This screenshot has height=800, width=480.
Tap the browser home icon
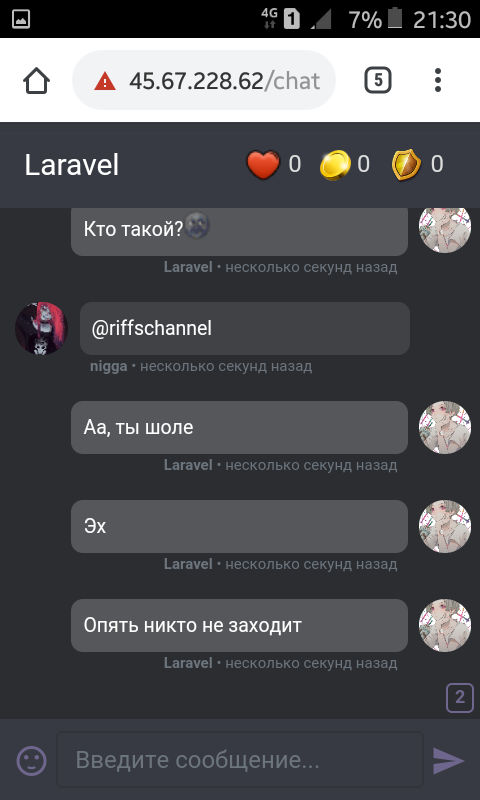[36, 81]
